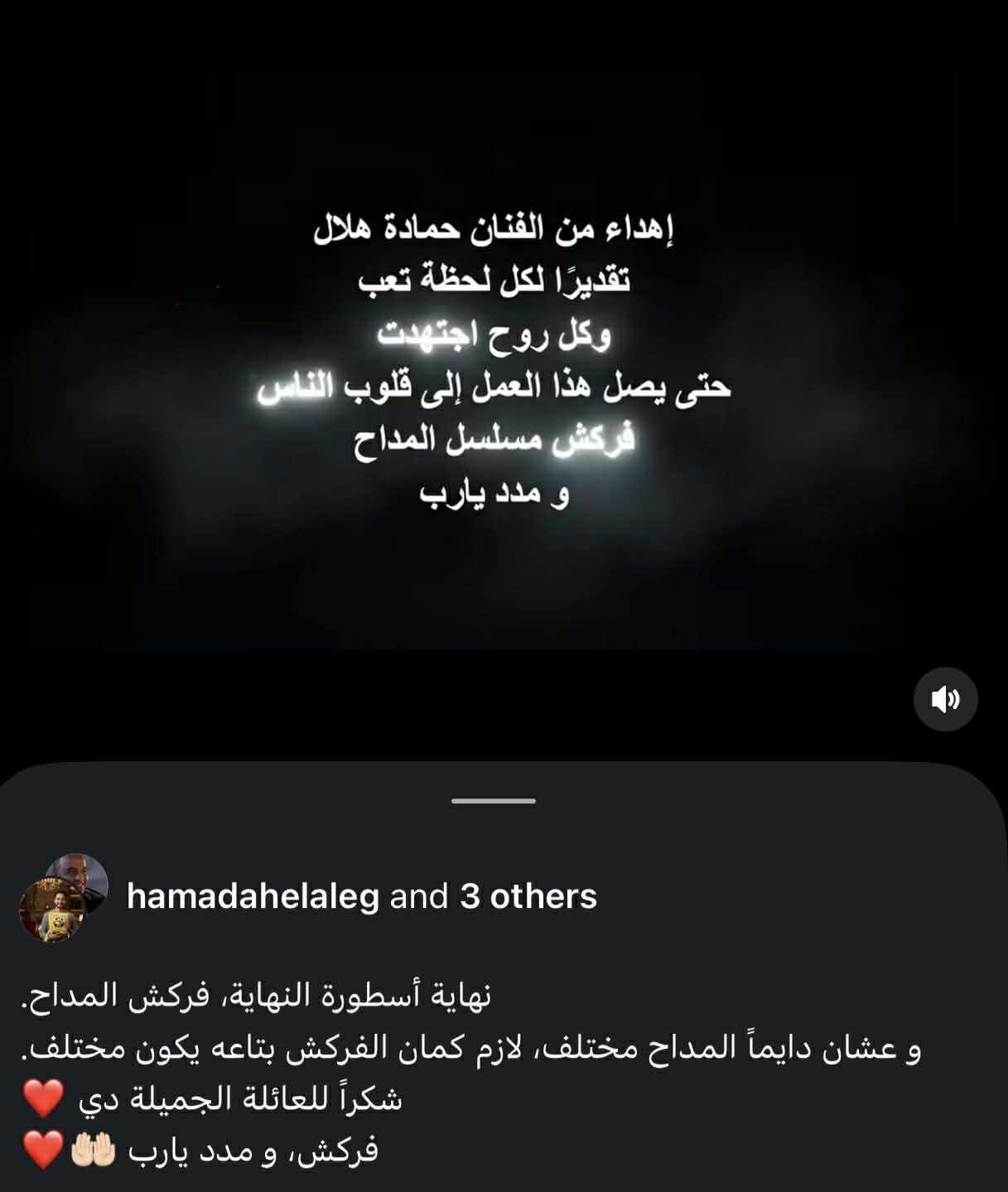This screenshot has height=1192, width=1008.
Task: Mute the video sound
Action: (945, 699)
